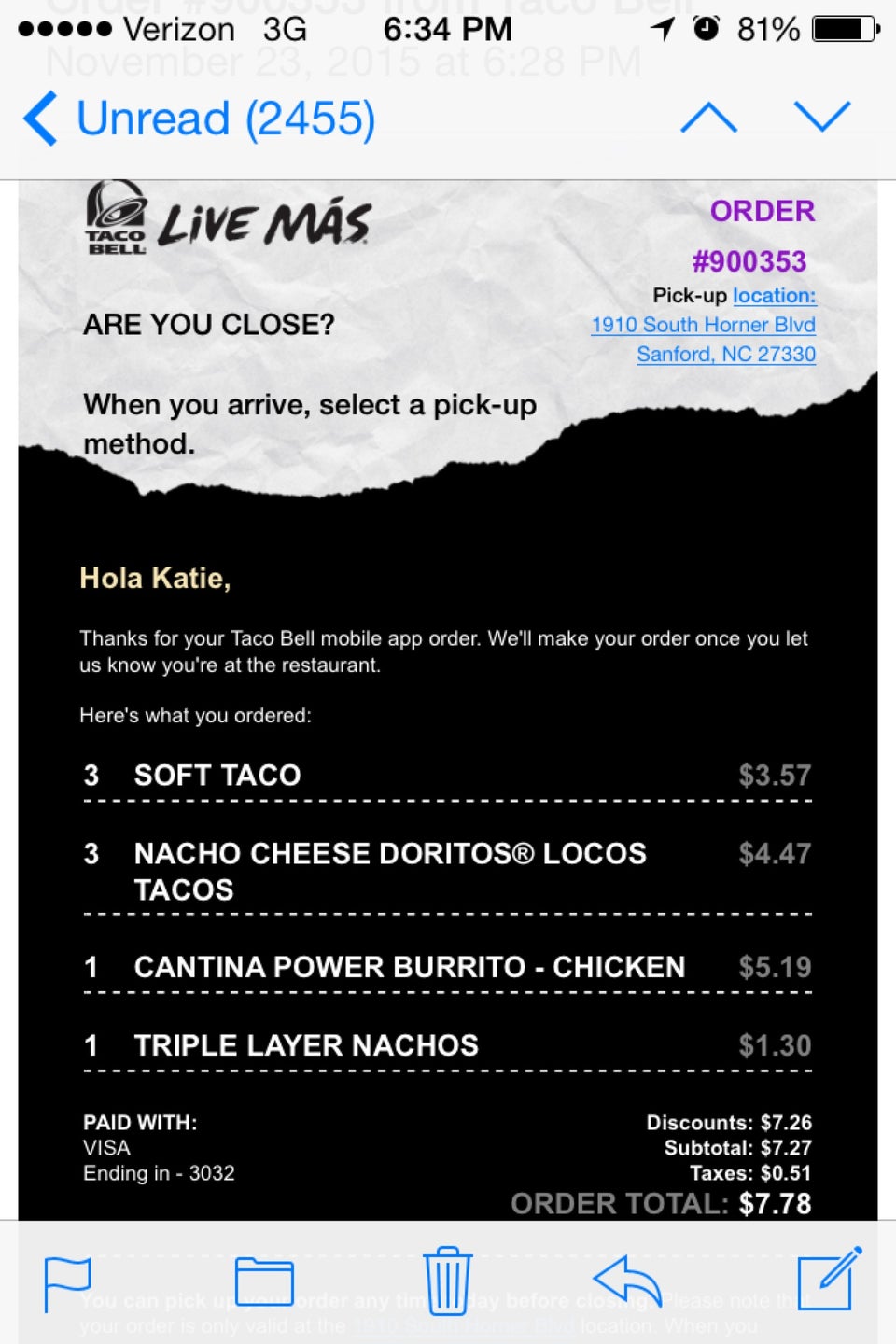Go back to the Unread mailbox
Screen dimensions: 896x1344
tap(199, 119)
